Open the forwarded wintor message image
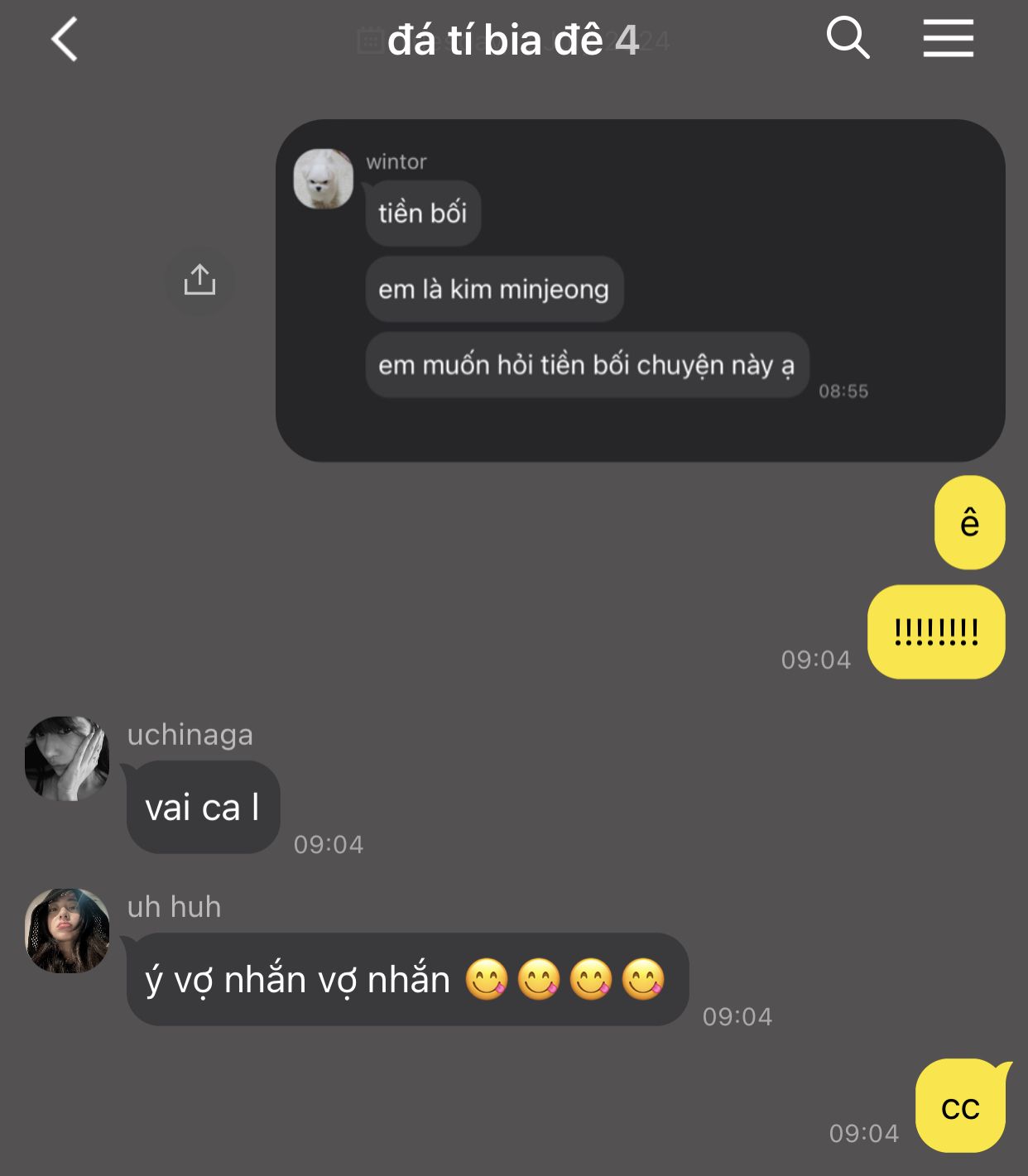 tap(640, 290)
